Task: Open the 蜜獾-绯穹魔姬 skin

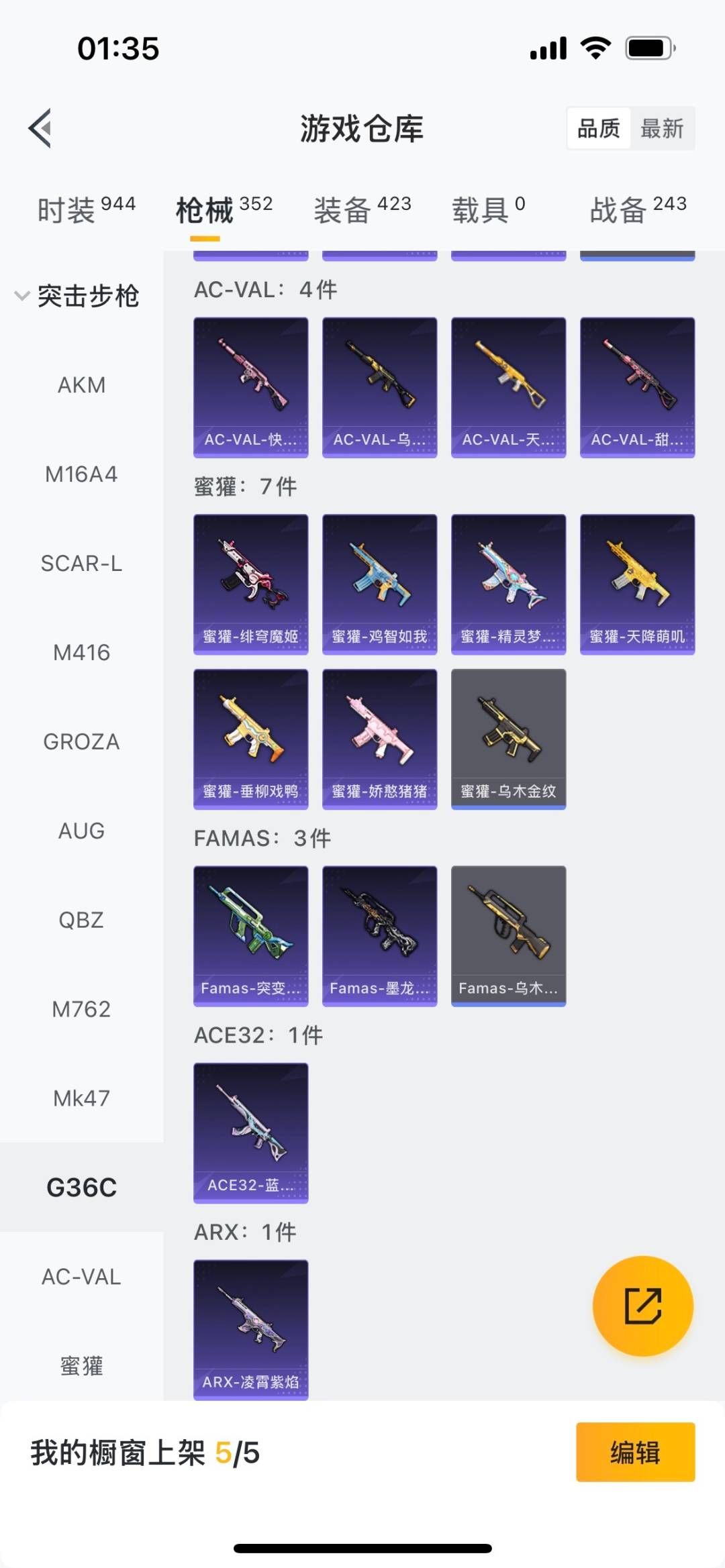Action: coord(251,584)
